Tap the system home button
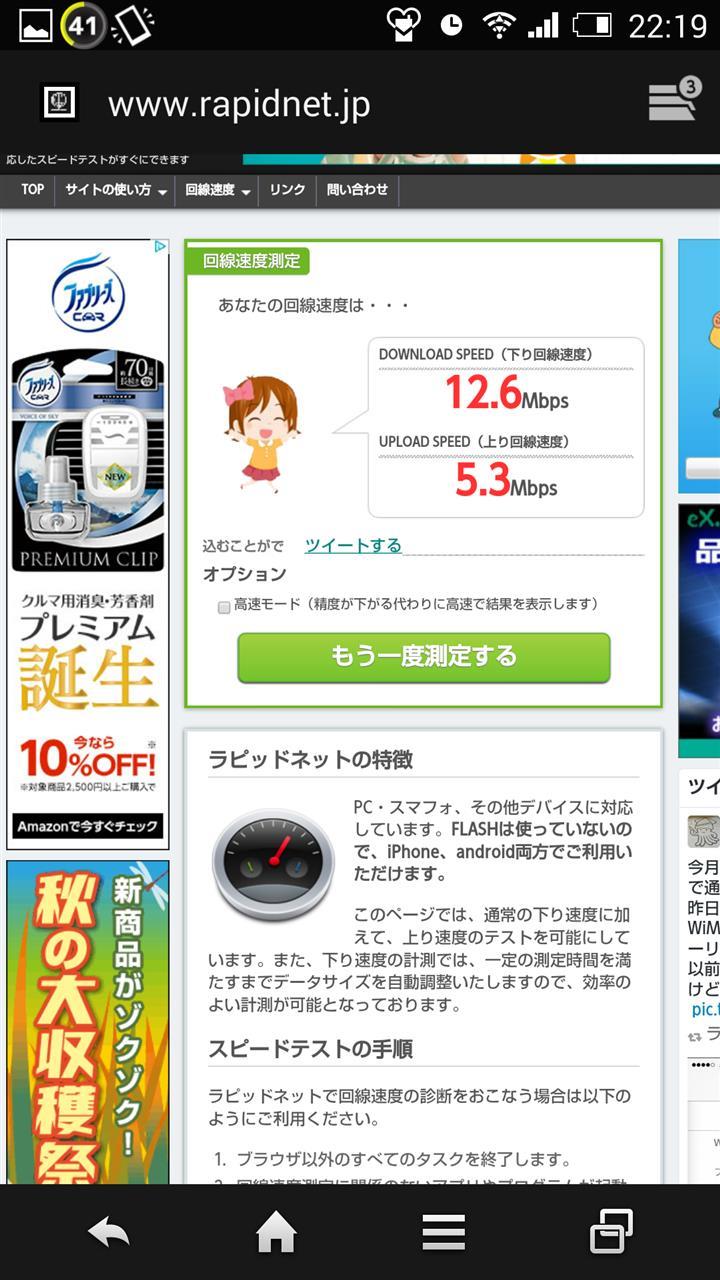 [x=276, y=1232]
